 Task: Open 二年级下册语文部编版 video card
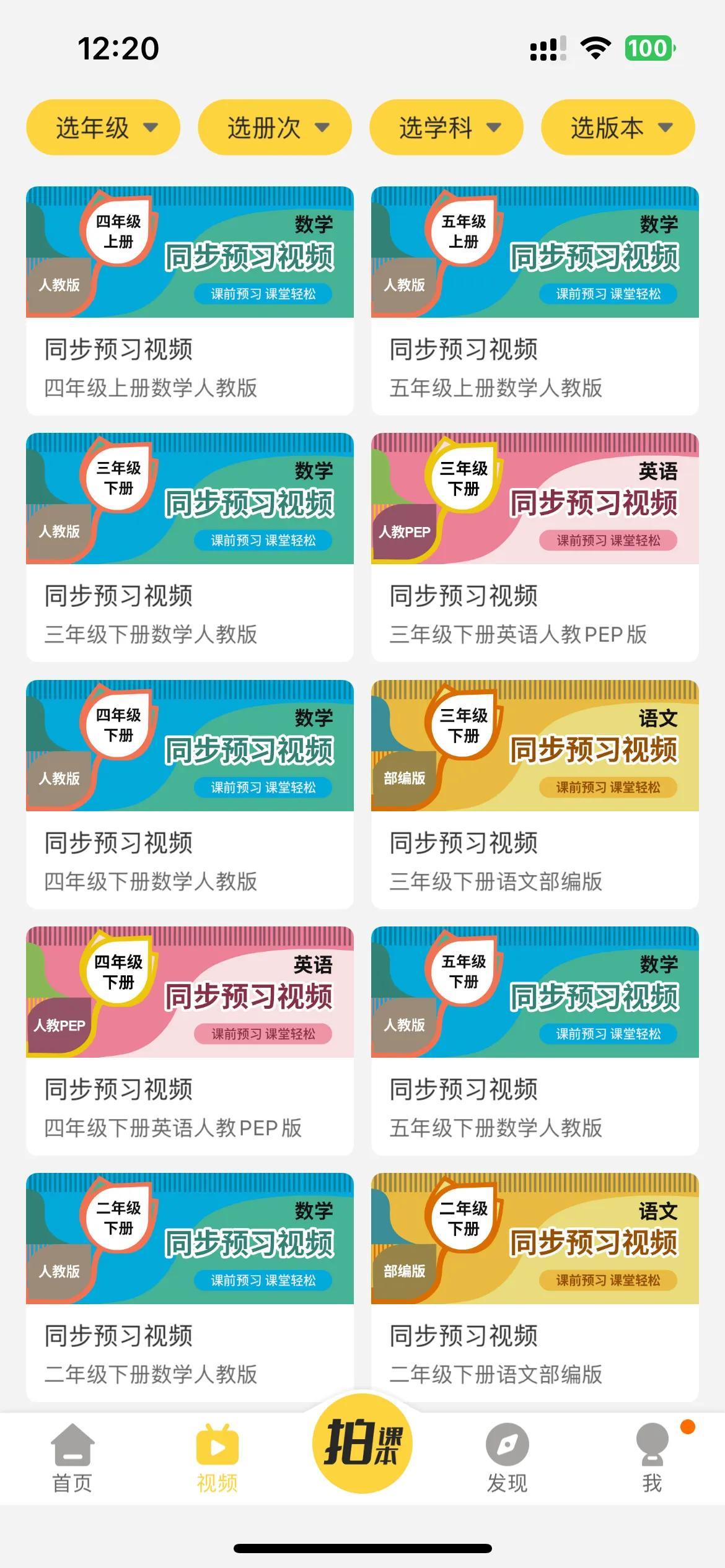pos(535,1287)
